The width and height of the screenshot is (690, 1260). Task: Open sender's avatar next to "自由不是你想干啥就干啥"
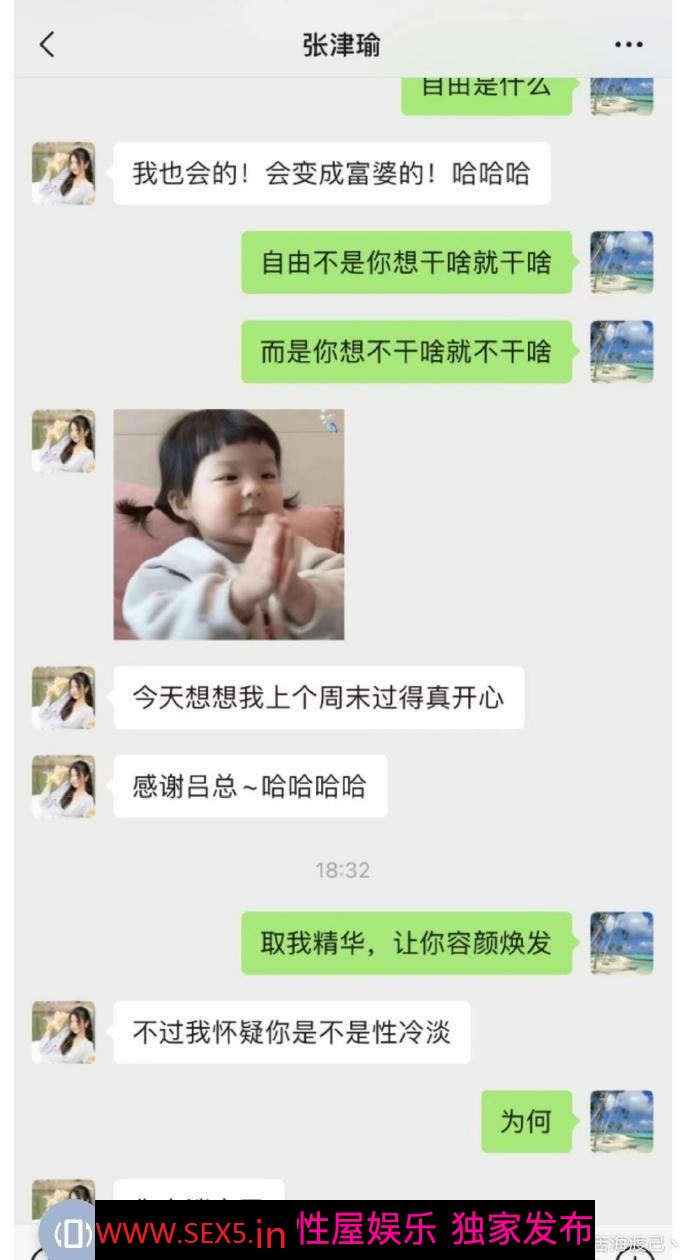coord(621,262)
